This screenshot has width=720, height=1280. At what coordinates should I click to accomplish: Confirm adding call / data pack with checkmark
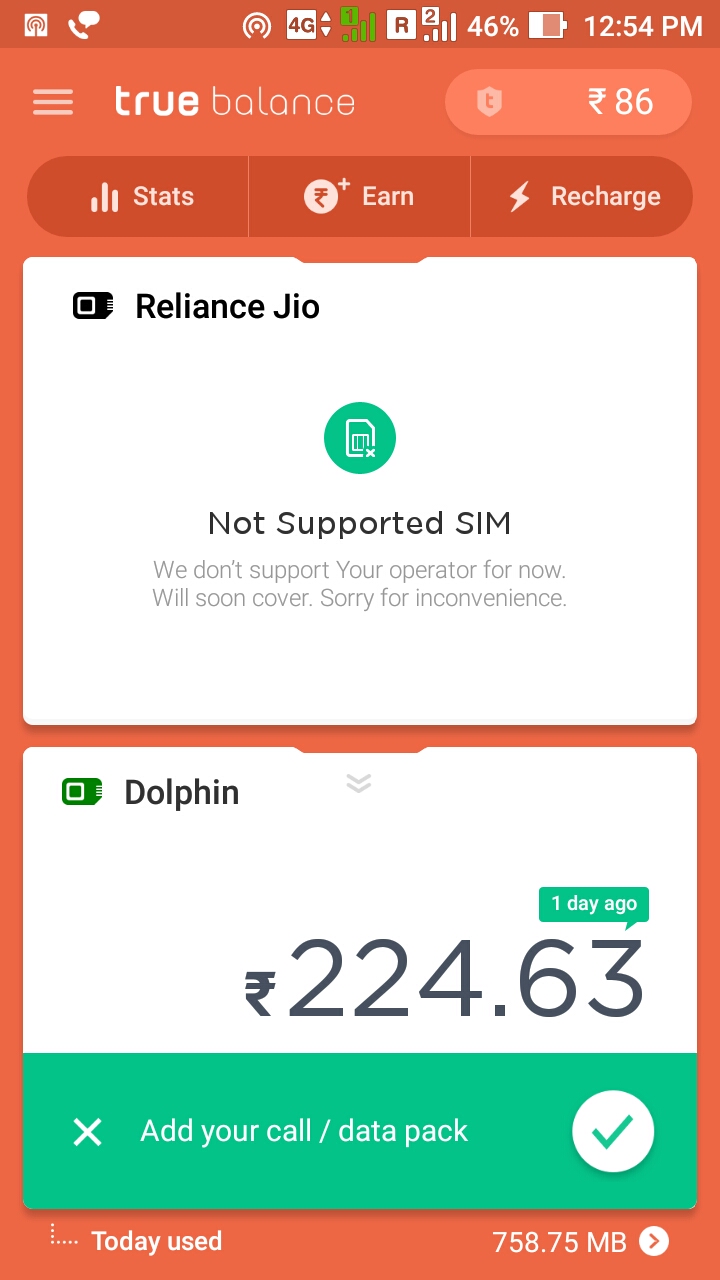tap(612, 1132)
